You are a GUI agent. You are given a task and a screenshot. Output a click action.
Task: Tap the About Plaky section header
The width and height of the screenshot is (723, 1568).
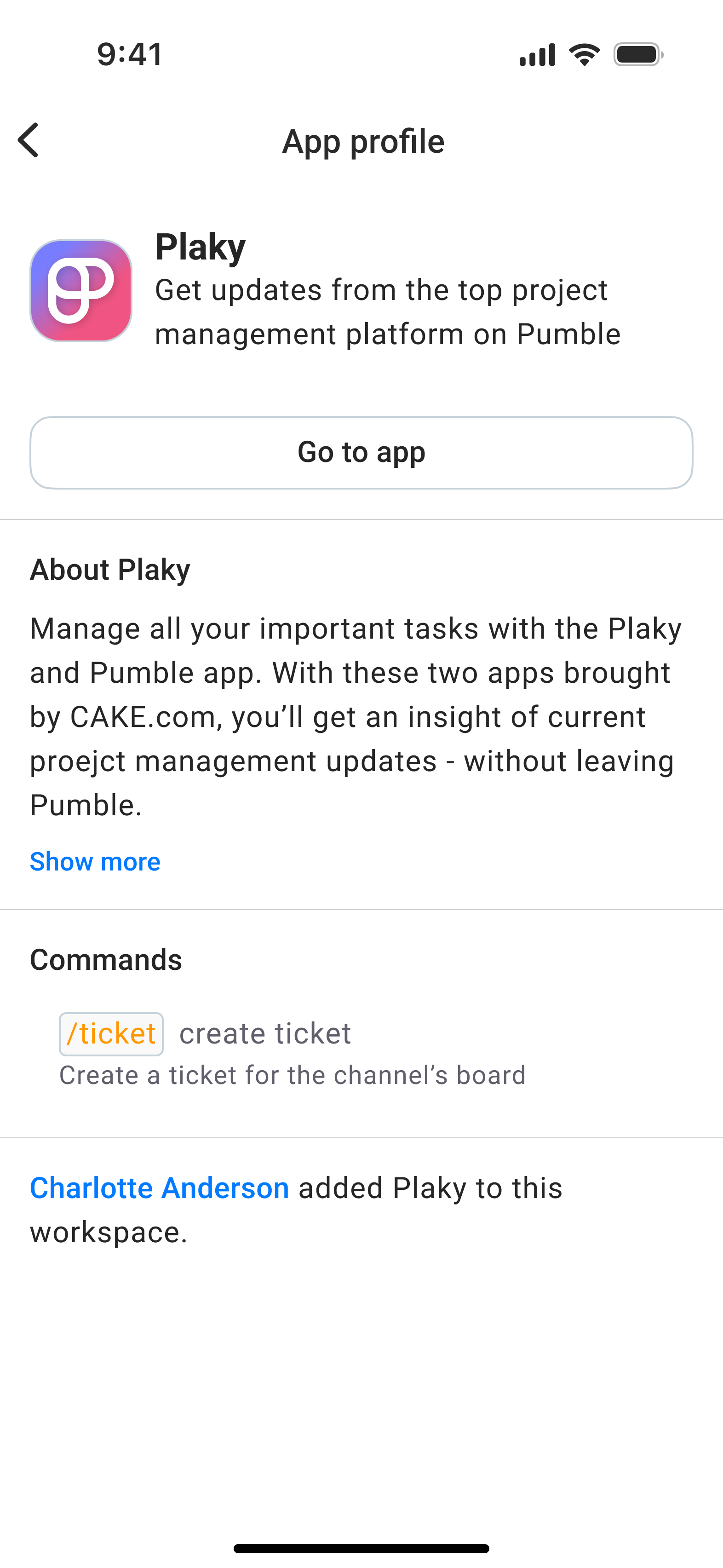(109, 569)
